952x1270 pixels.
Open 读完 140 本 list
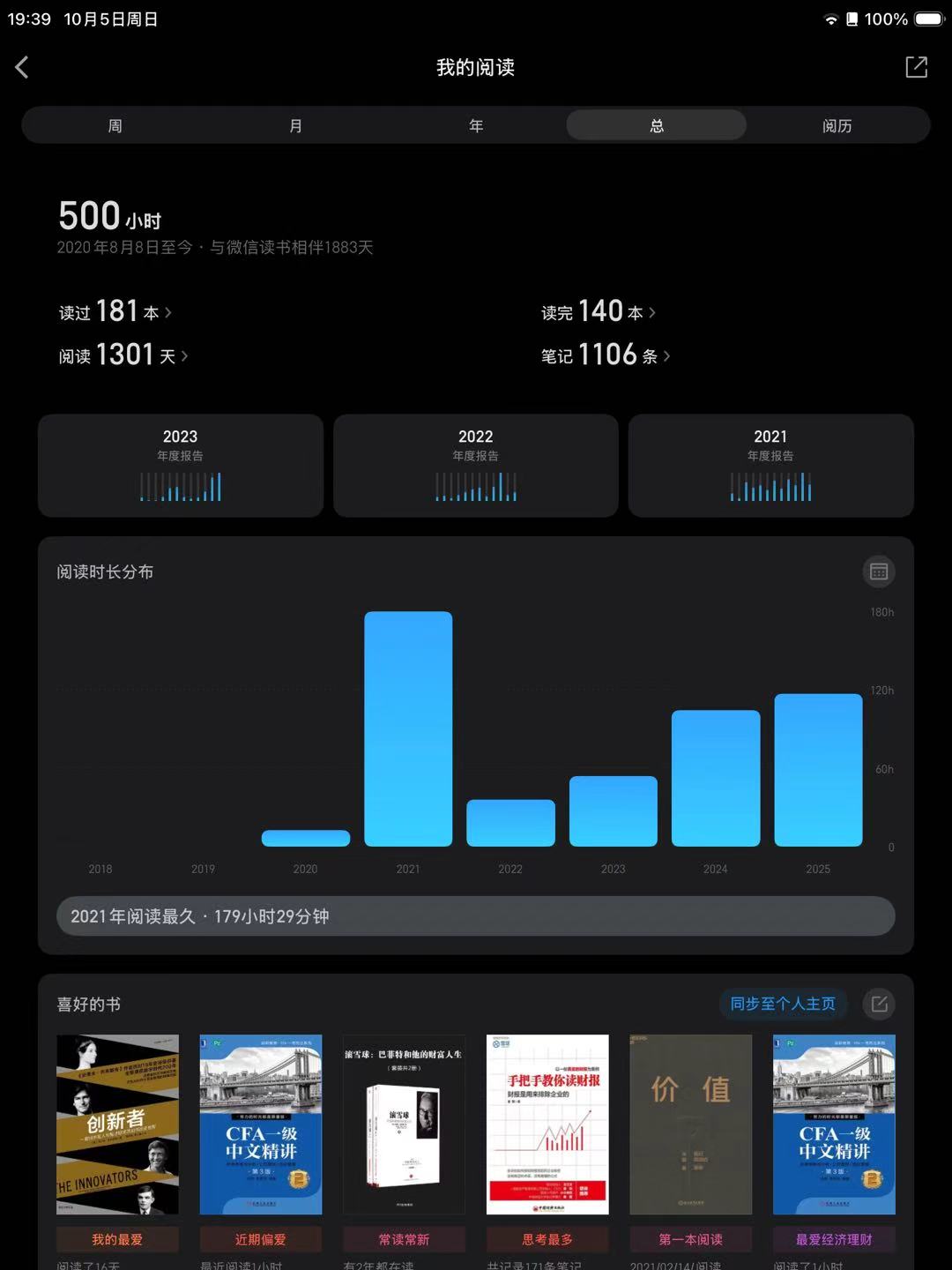[598, 312]
